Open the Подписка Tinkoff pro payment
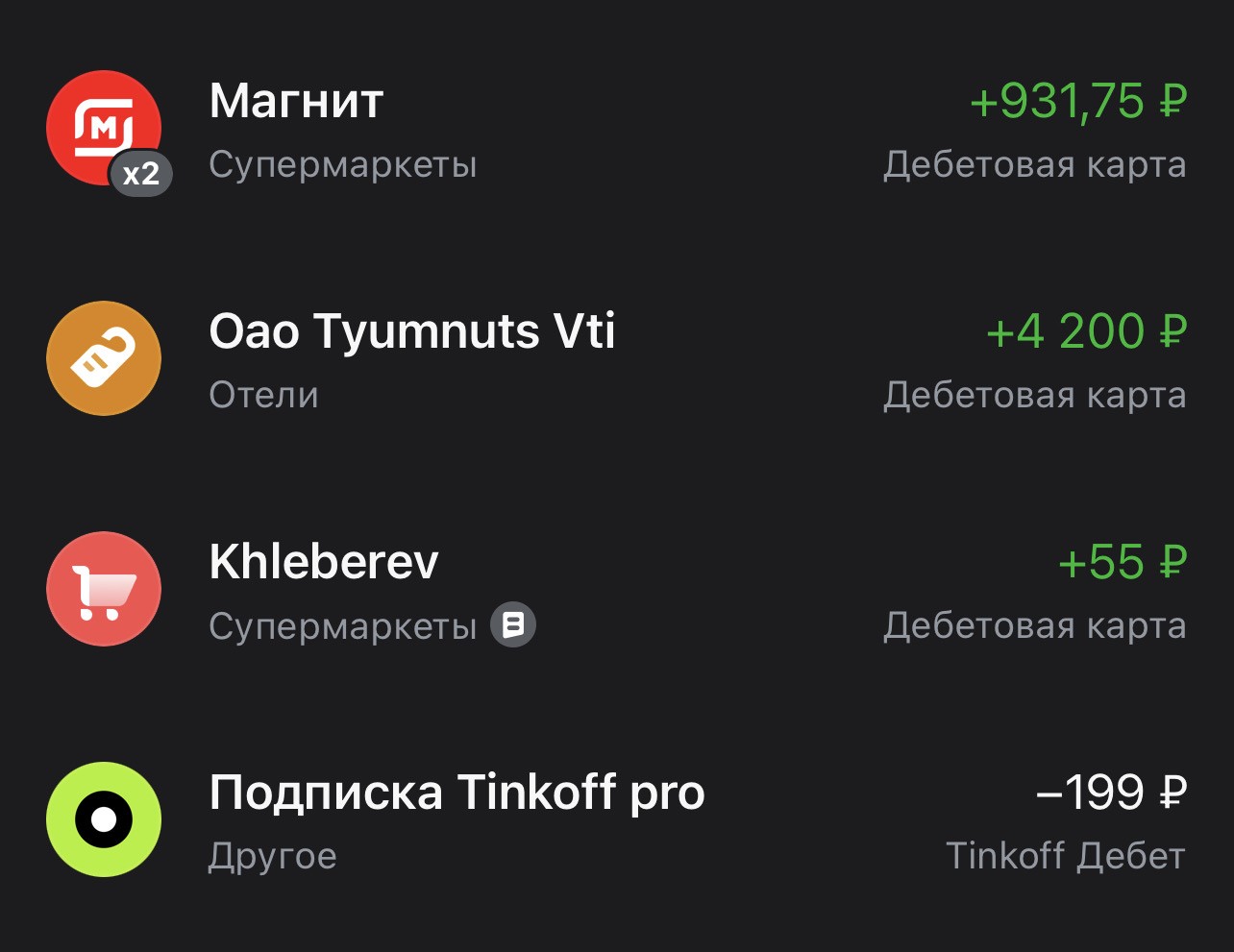Viewport: 1234px width, 952px height. 457,794
